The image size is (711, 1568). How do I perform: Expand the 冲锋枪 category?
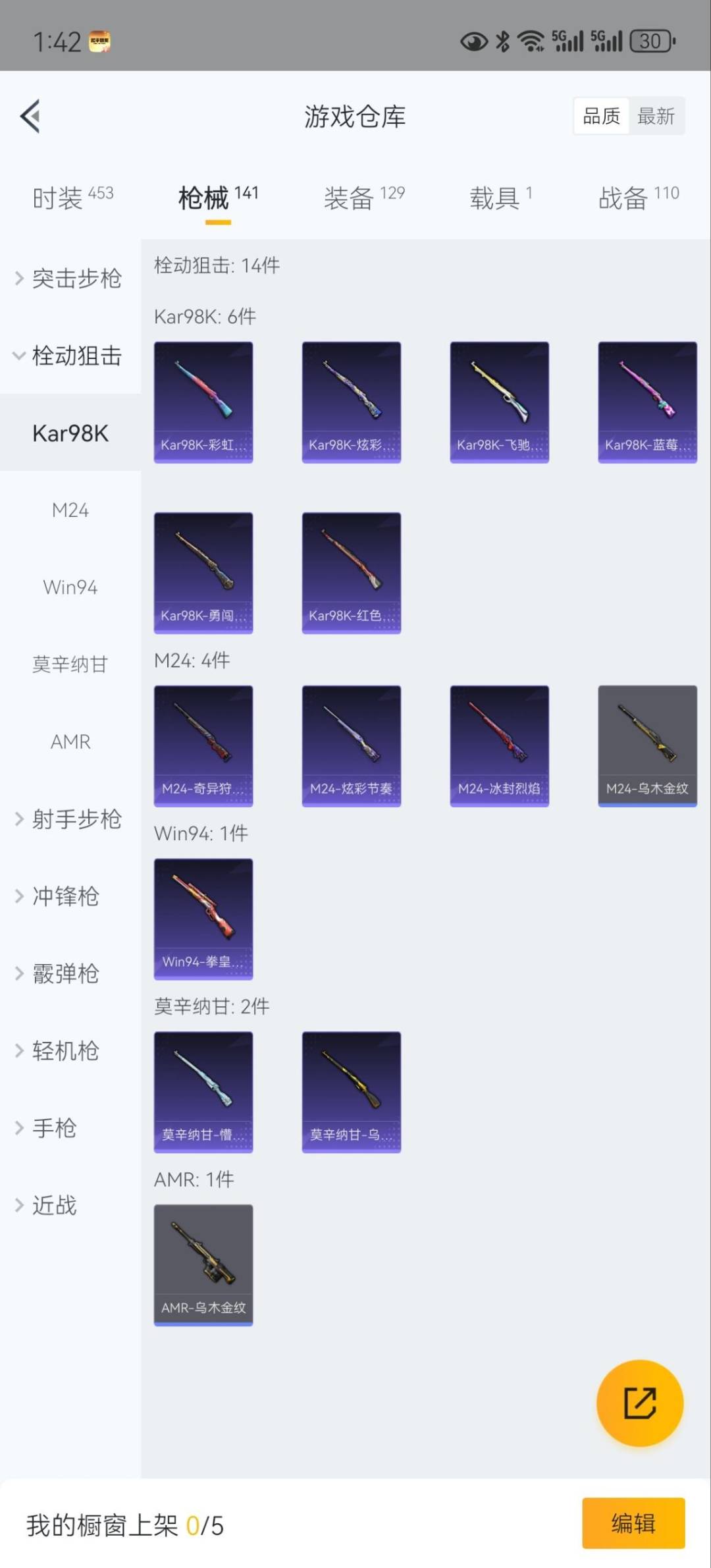[66, 896]
